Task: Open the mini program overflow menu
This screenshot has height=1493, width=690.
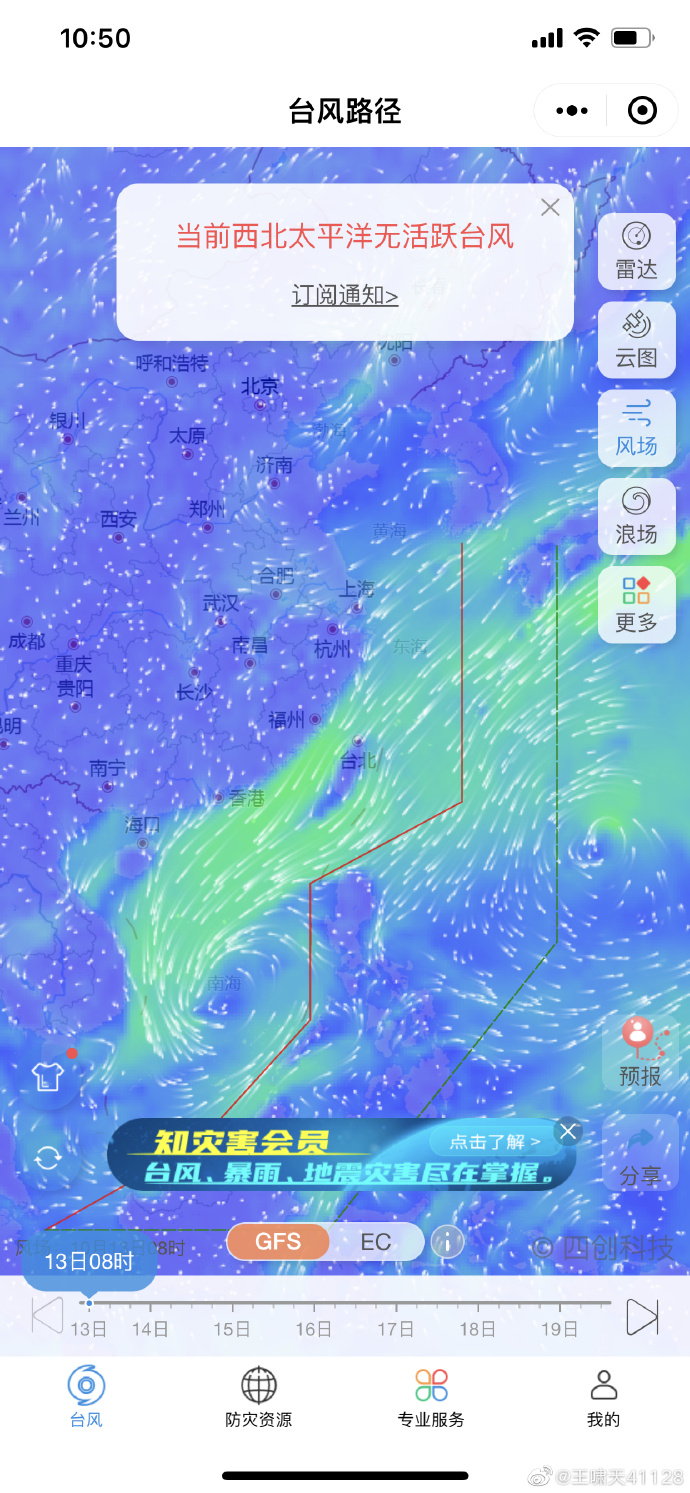Action: (572, 111)
